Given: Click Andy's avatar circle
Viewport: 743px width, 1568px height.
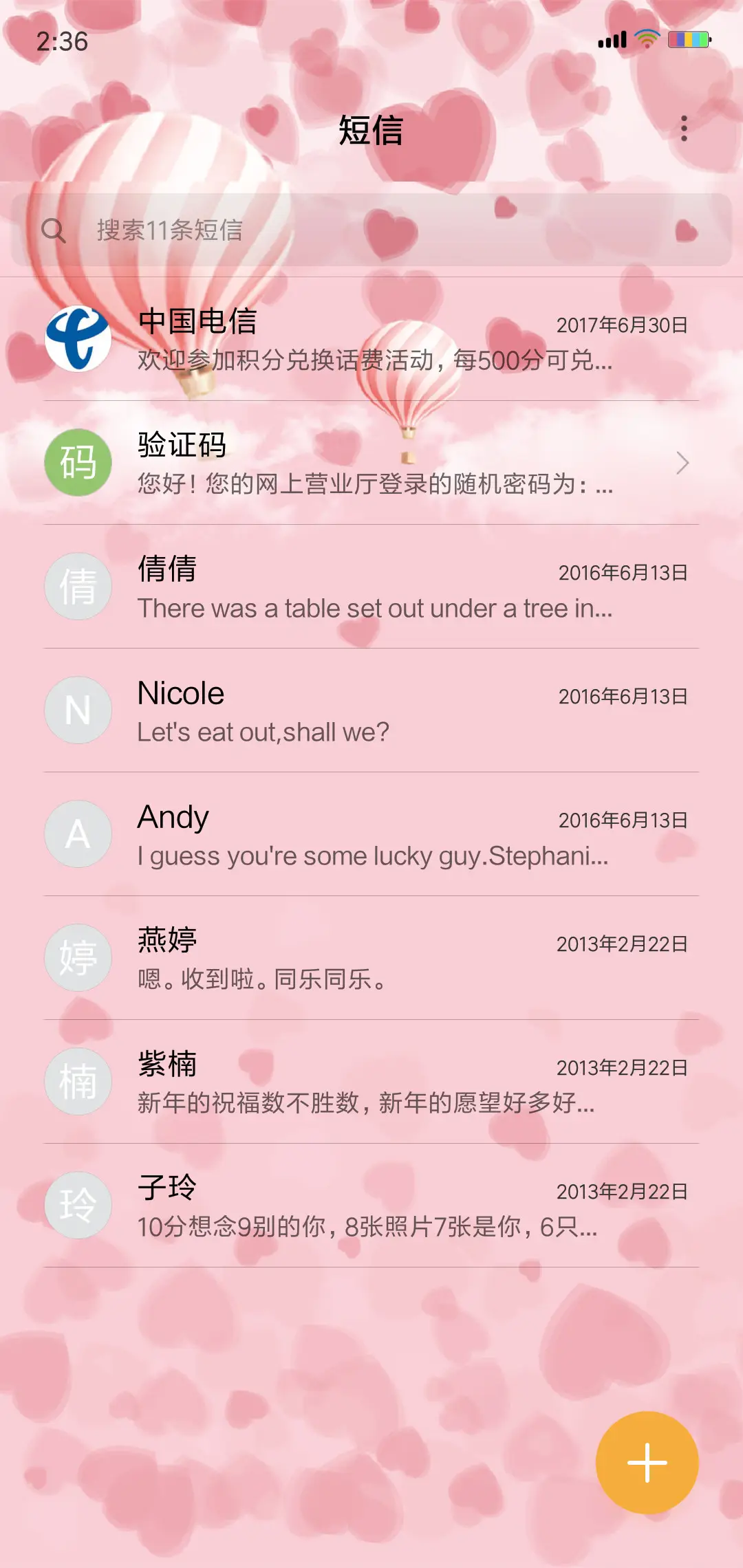Looking at the screenshot, I should (77, 834).
